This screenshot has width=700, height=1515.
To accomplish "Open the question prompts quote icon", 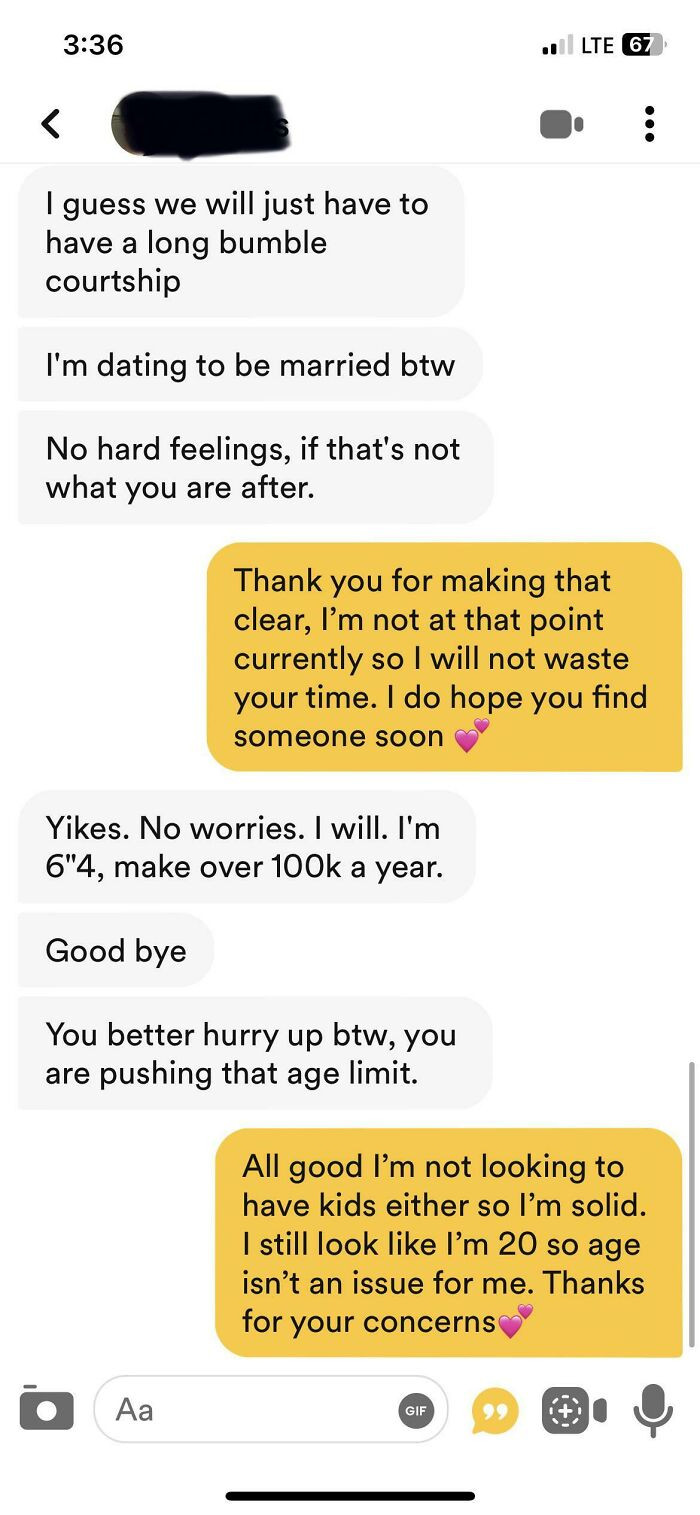I will point(494,1410).
